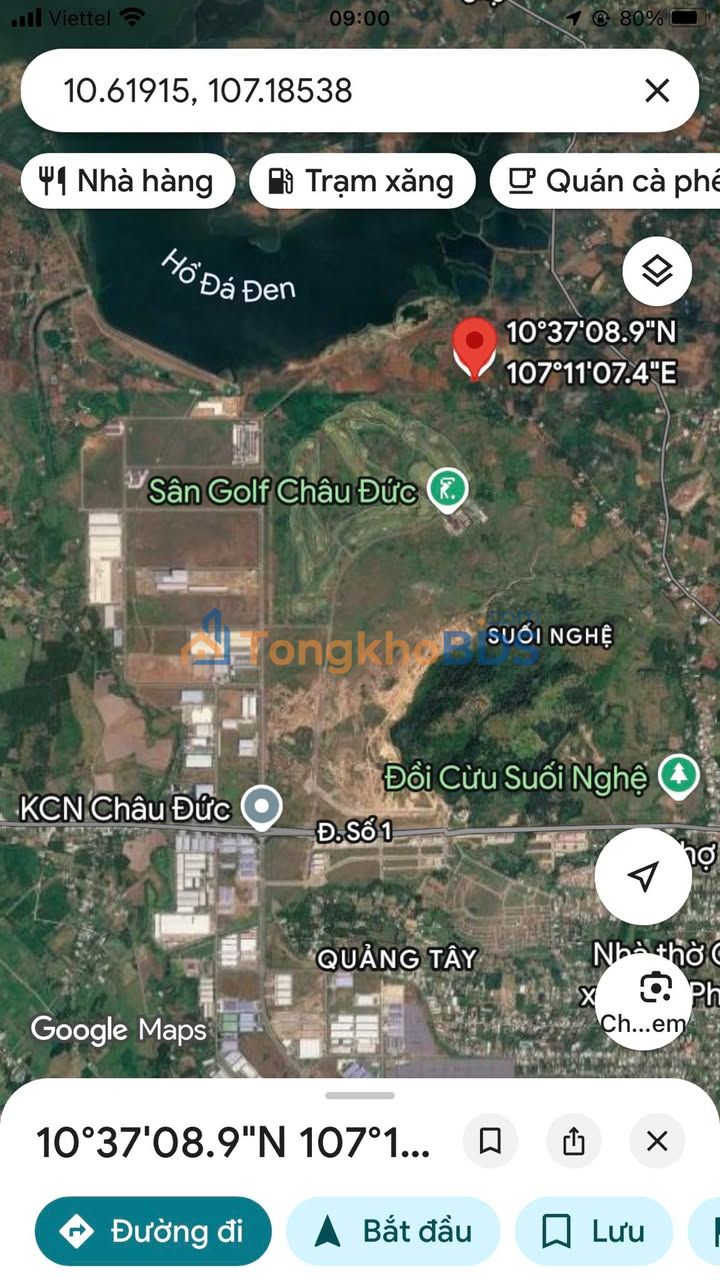Save the place with Lưu
The height and width of the screenshot is (1280, 720).
[594, 1231]
